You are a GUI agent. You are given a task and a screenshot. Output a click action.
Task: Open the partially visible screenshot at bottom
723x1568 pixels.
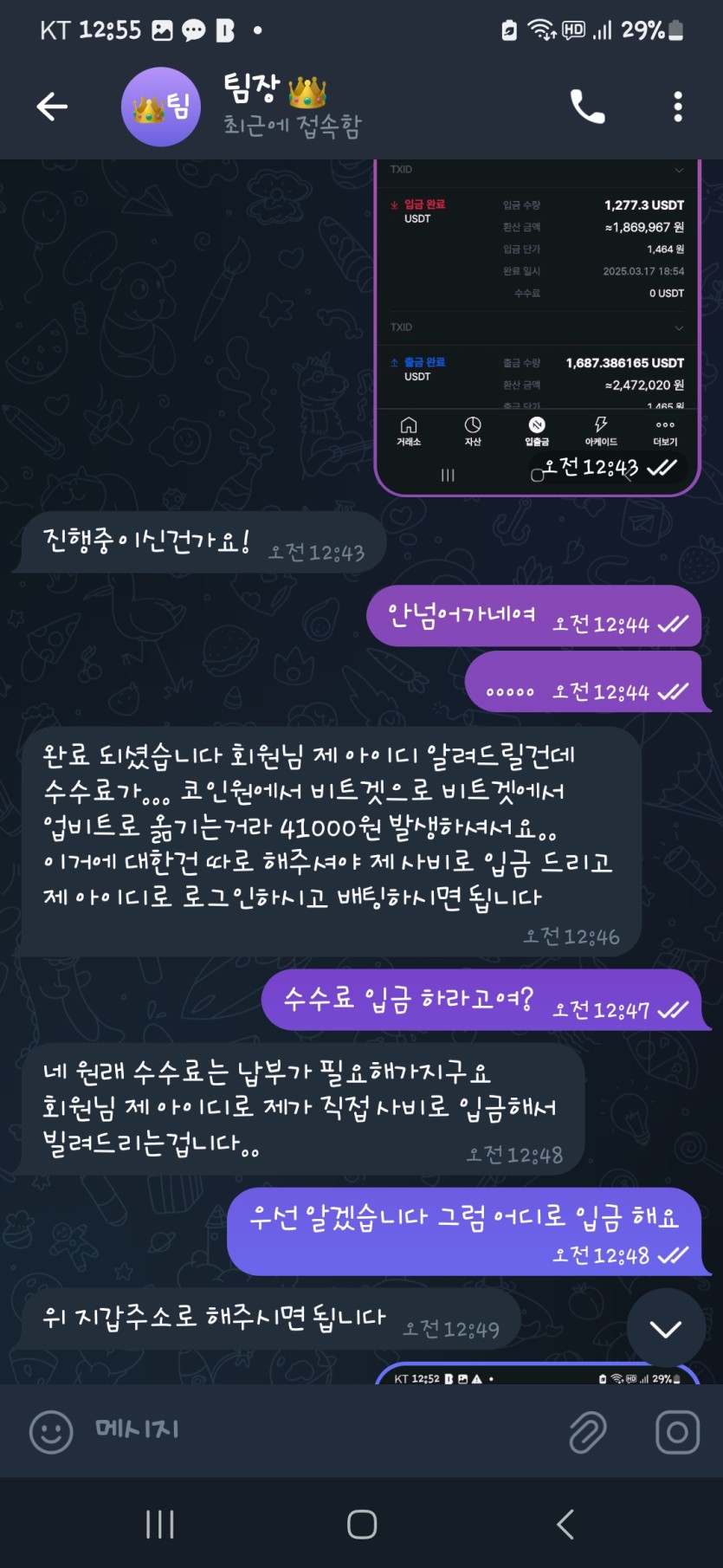[537, 1377]
